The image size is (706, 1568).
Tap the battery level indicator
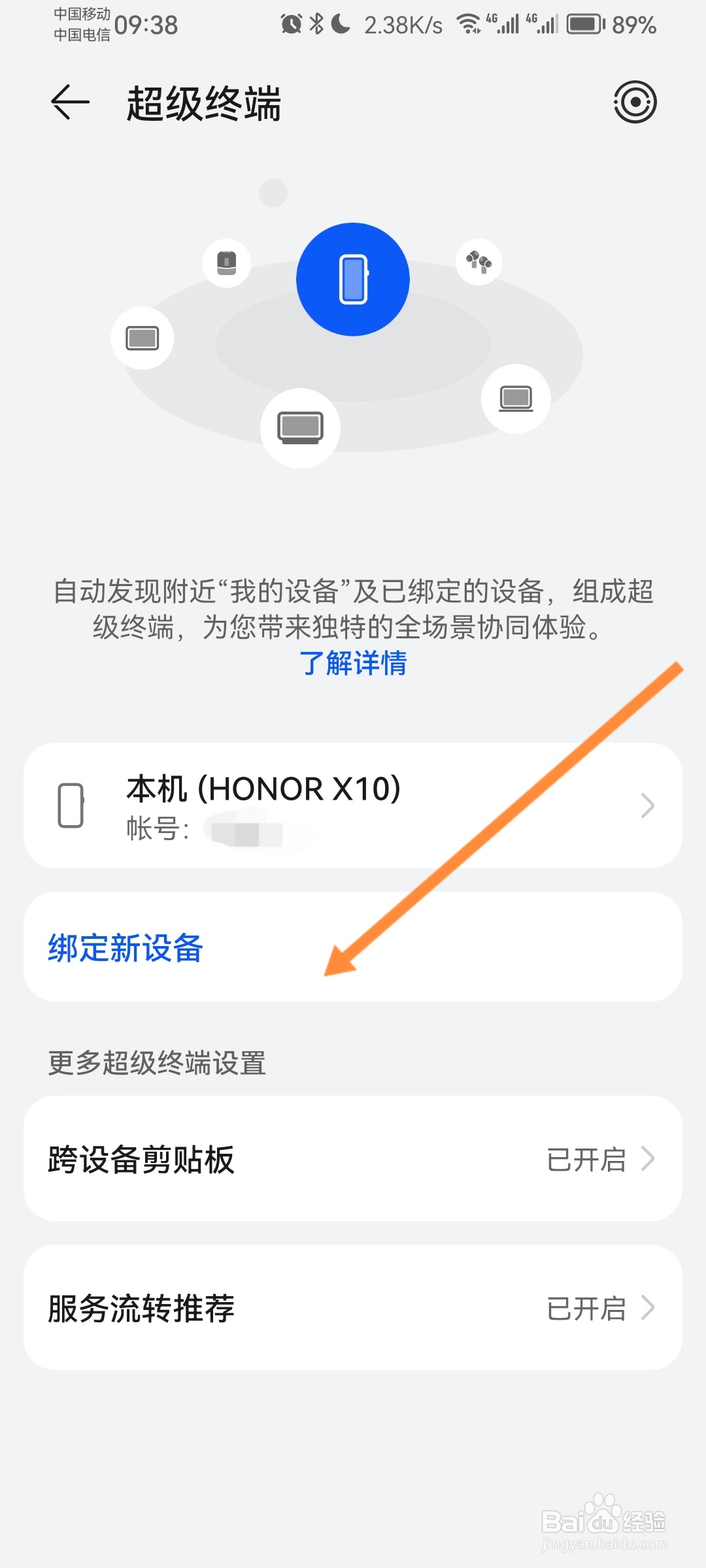pos(582,24)
